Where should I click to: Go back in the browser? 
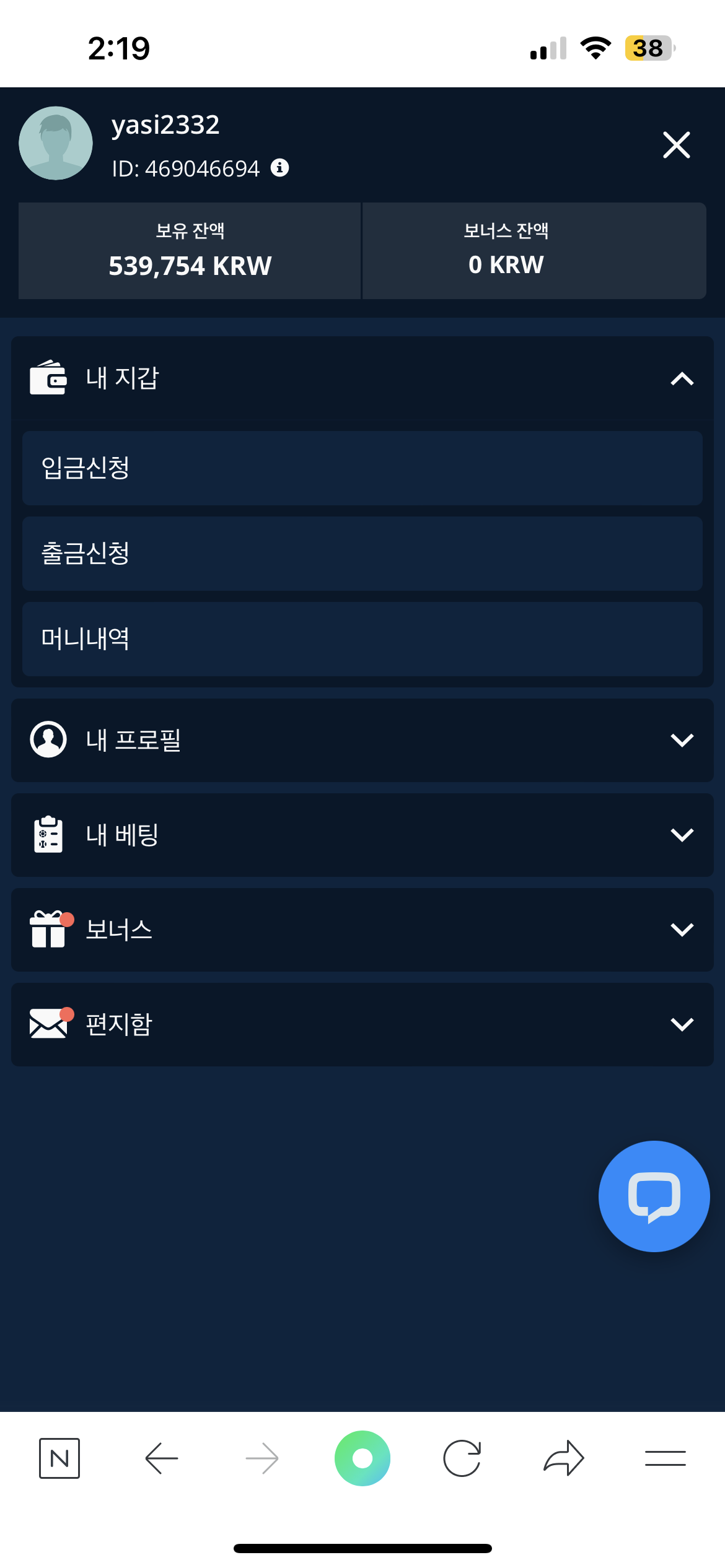162,1458
